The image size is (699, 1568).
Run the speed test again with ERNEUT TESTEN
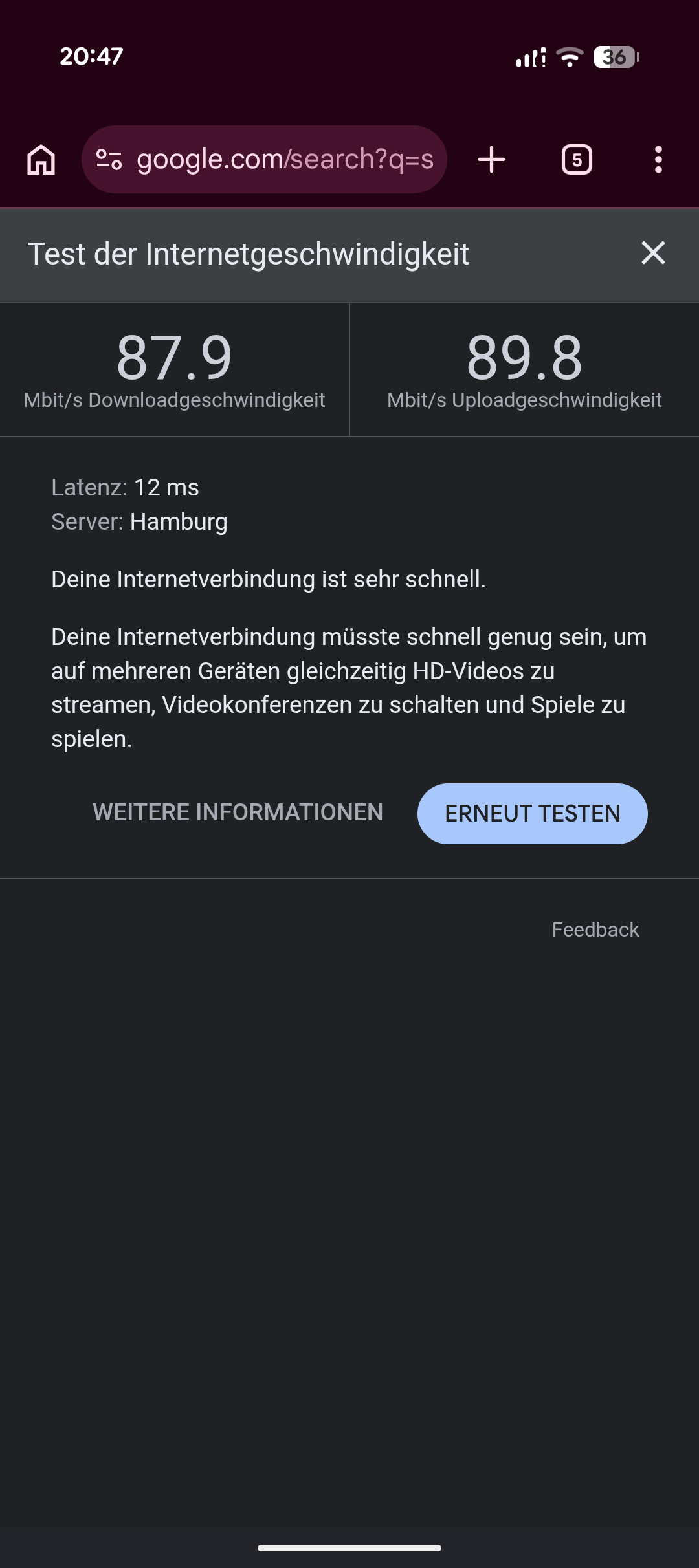pyautogui.click(x=533, y=814)
